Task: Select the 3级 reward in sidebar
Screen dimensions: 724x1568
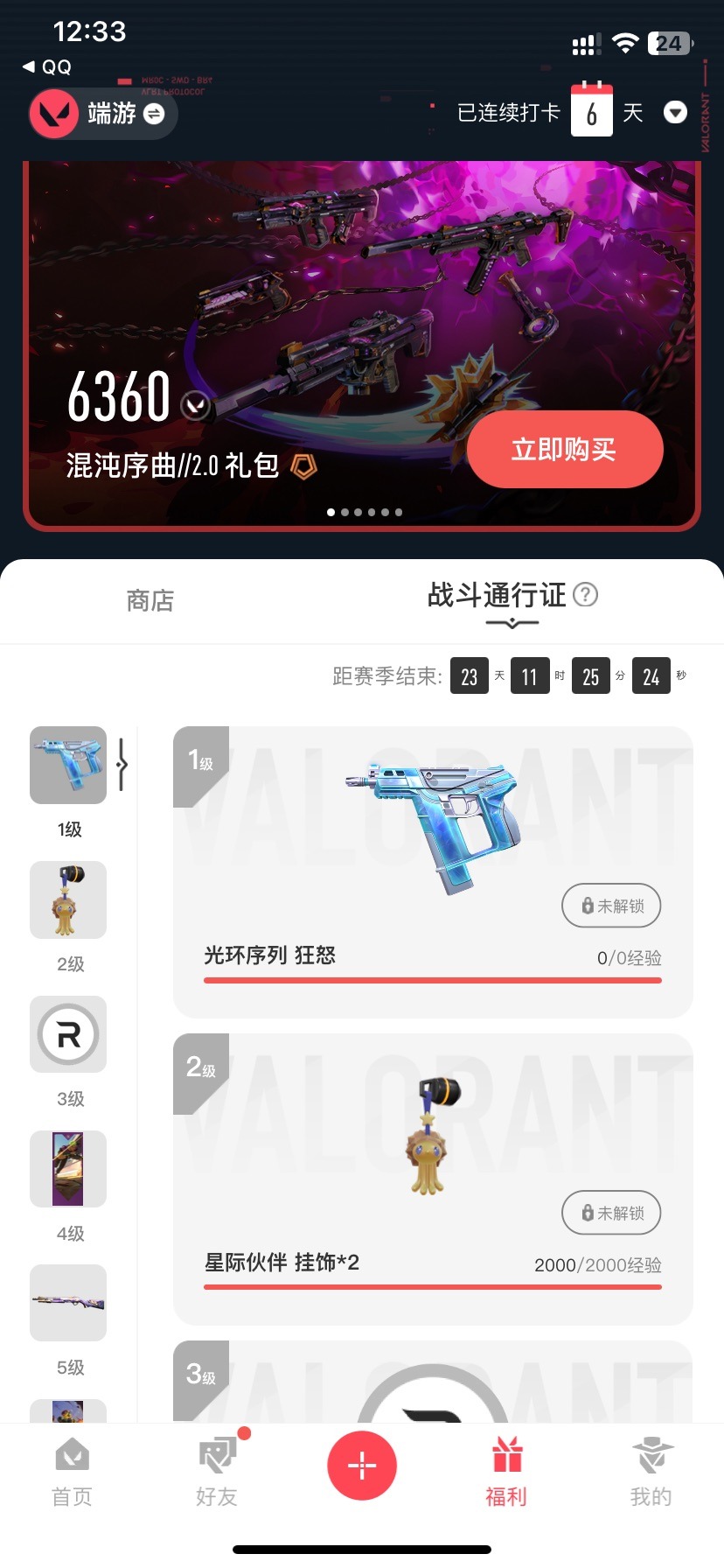Action: tap(68, 1034)
